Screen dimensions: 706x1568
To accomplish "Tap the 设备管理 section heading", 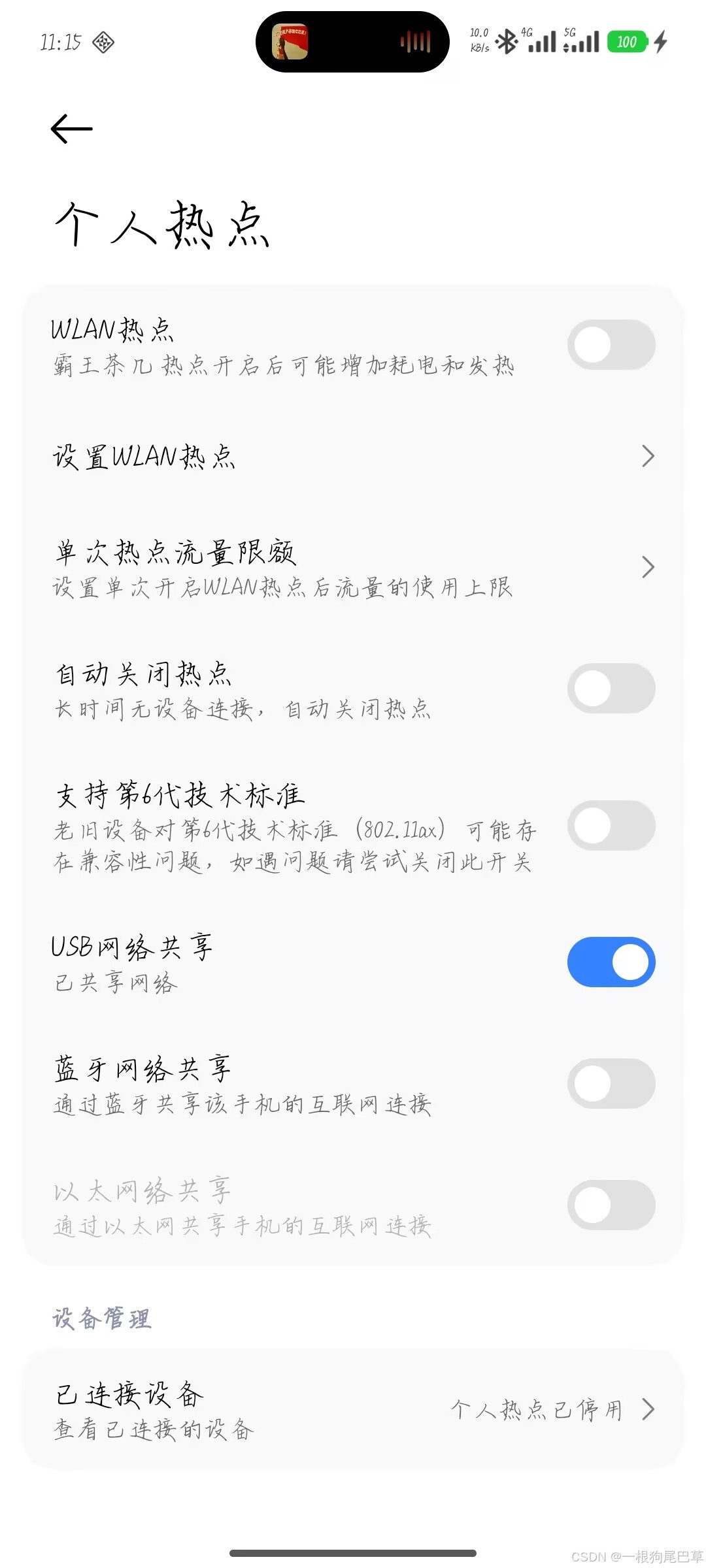I will tap(102, 1316).
